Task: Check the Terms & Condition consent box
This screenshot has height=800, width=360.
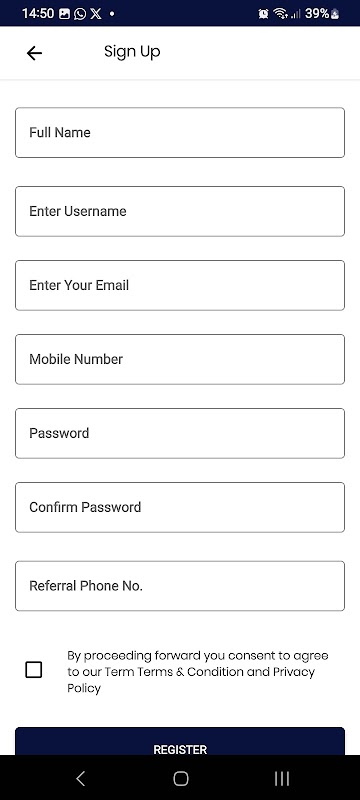Action: [34, 670]
